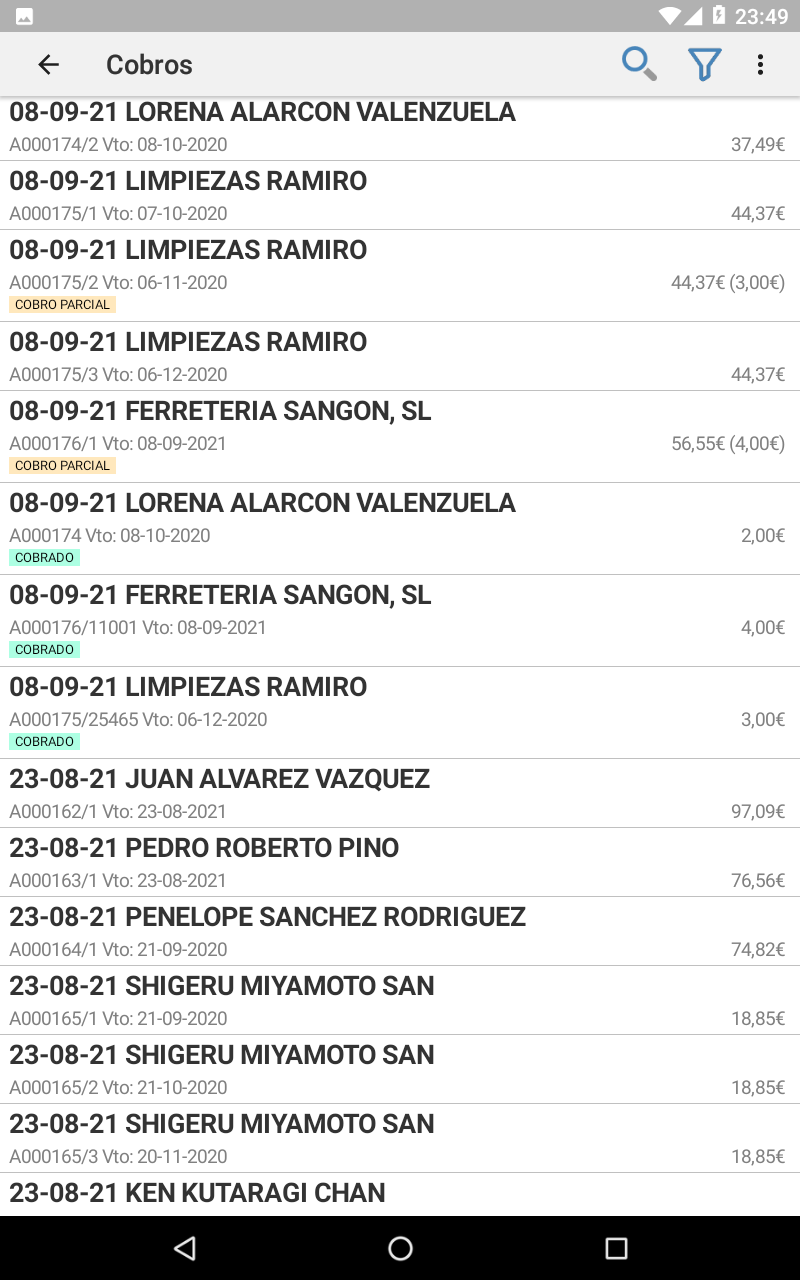Open the three-dot overflow menu
Image resolution: width=800 pixels, height=1280 pixels.
[760, 65]
